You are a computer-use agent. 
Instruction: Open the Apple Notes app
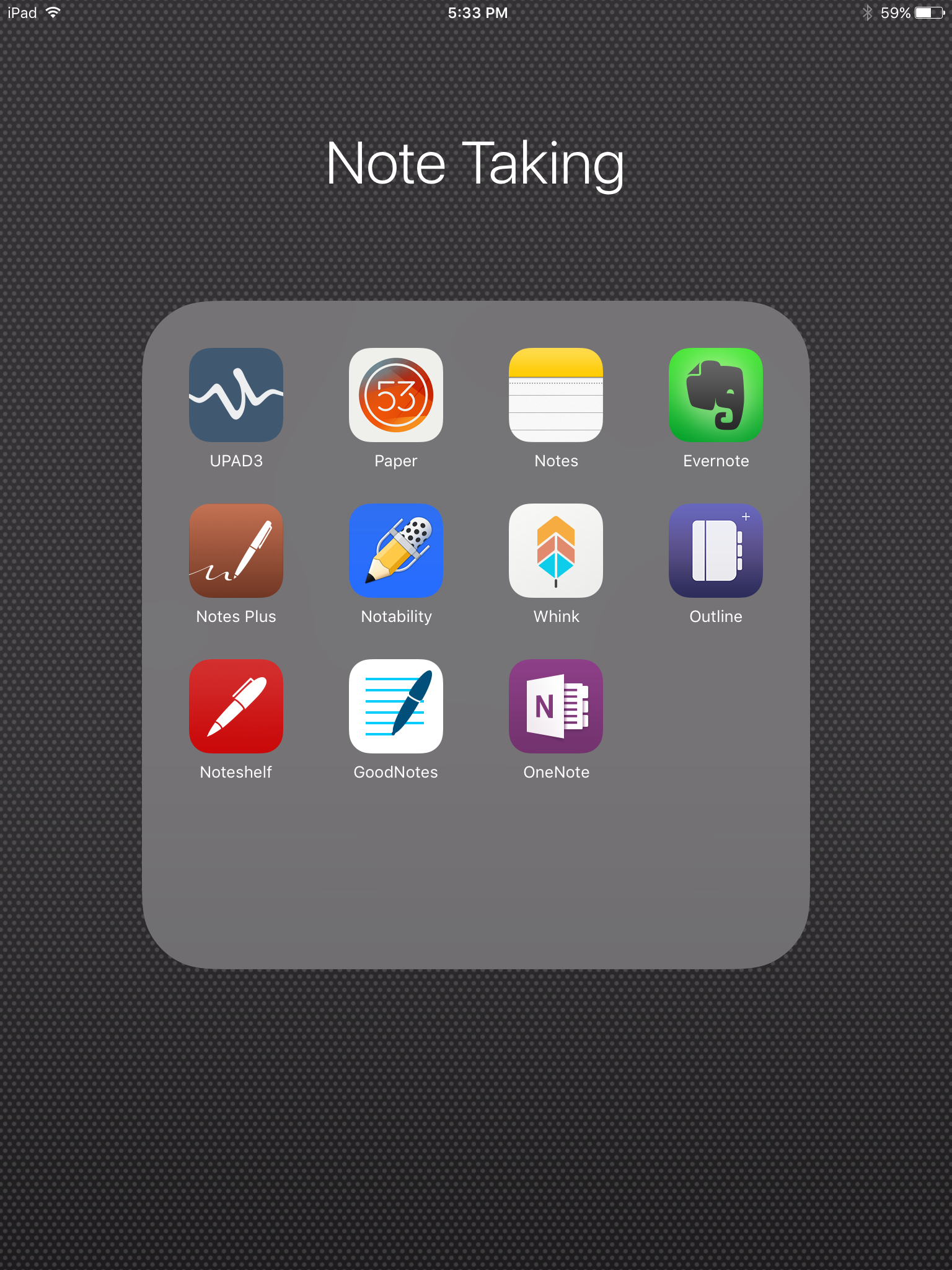point(556,395)
